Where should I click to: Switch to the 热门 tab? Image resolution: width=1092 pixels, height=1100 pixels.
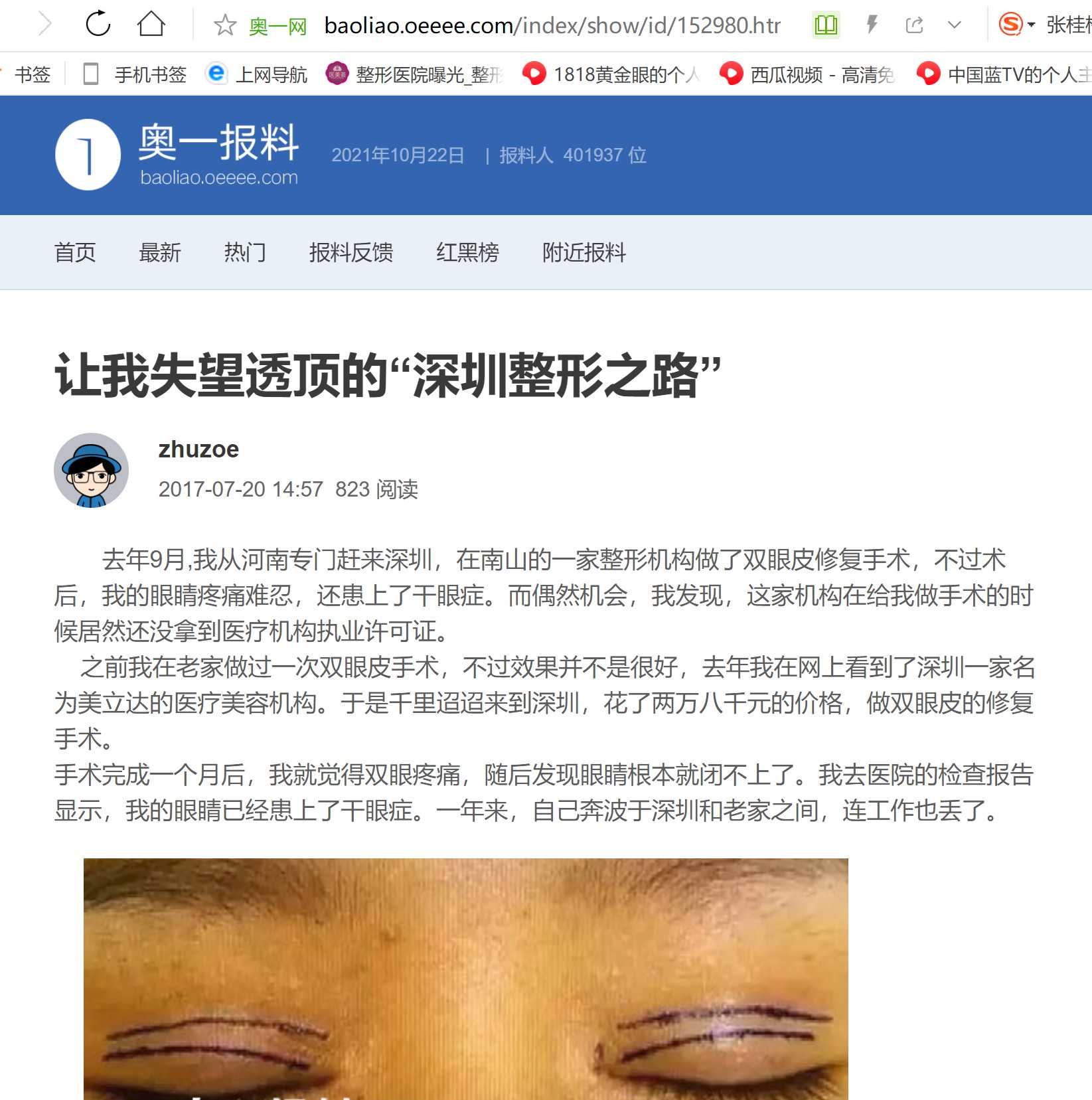pos(245,252)
